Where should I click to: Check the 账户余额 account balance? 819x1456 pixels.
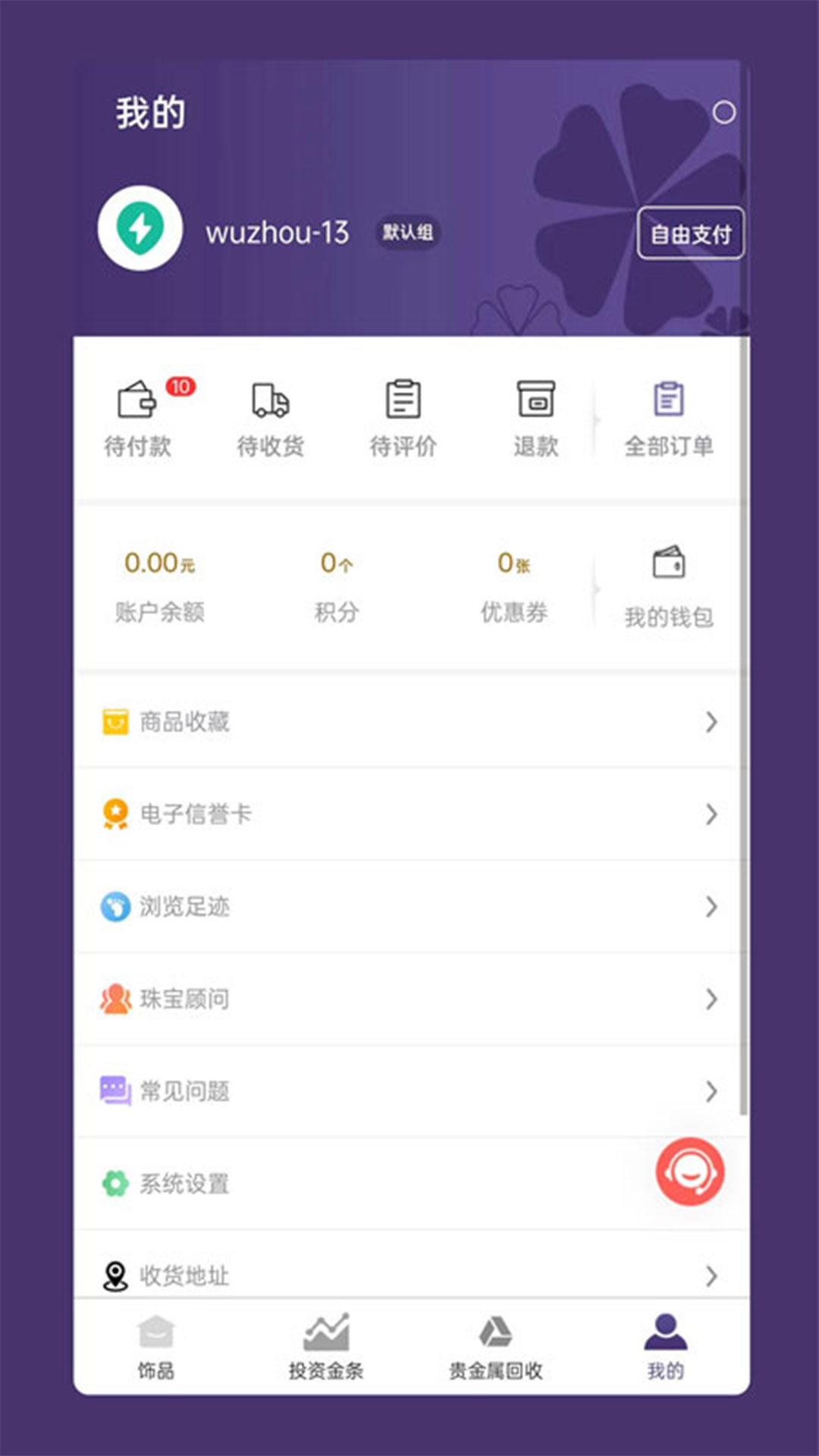[160, 587]
